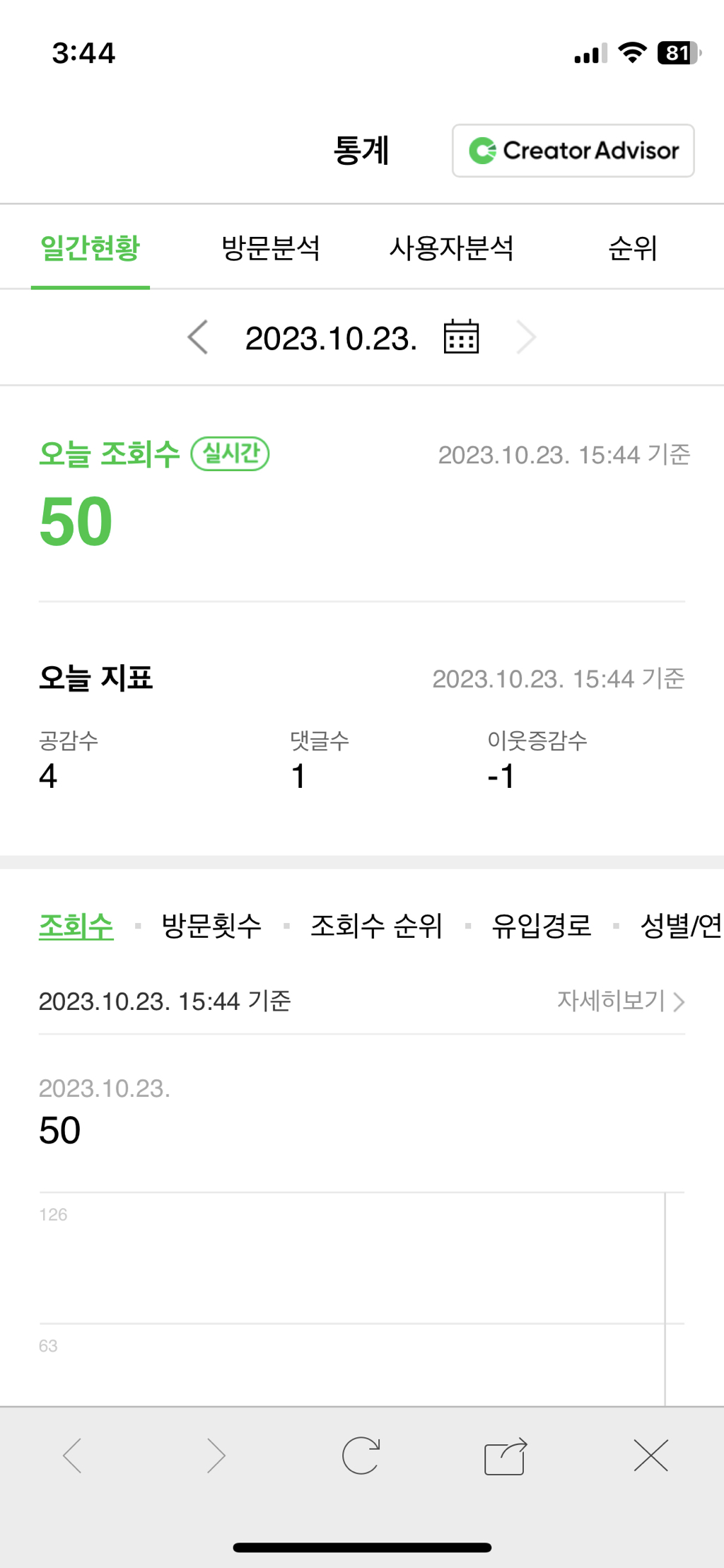The image size is (724, 1568).
Task: Open the calendar date picker icon
Action: pyautogui.click(x=460, y=337)
